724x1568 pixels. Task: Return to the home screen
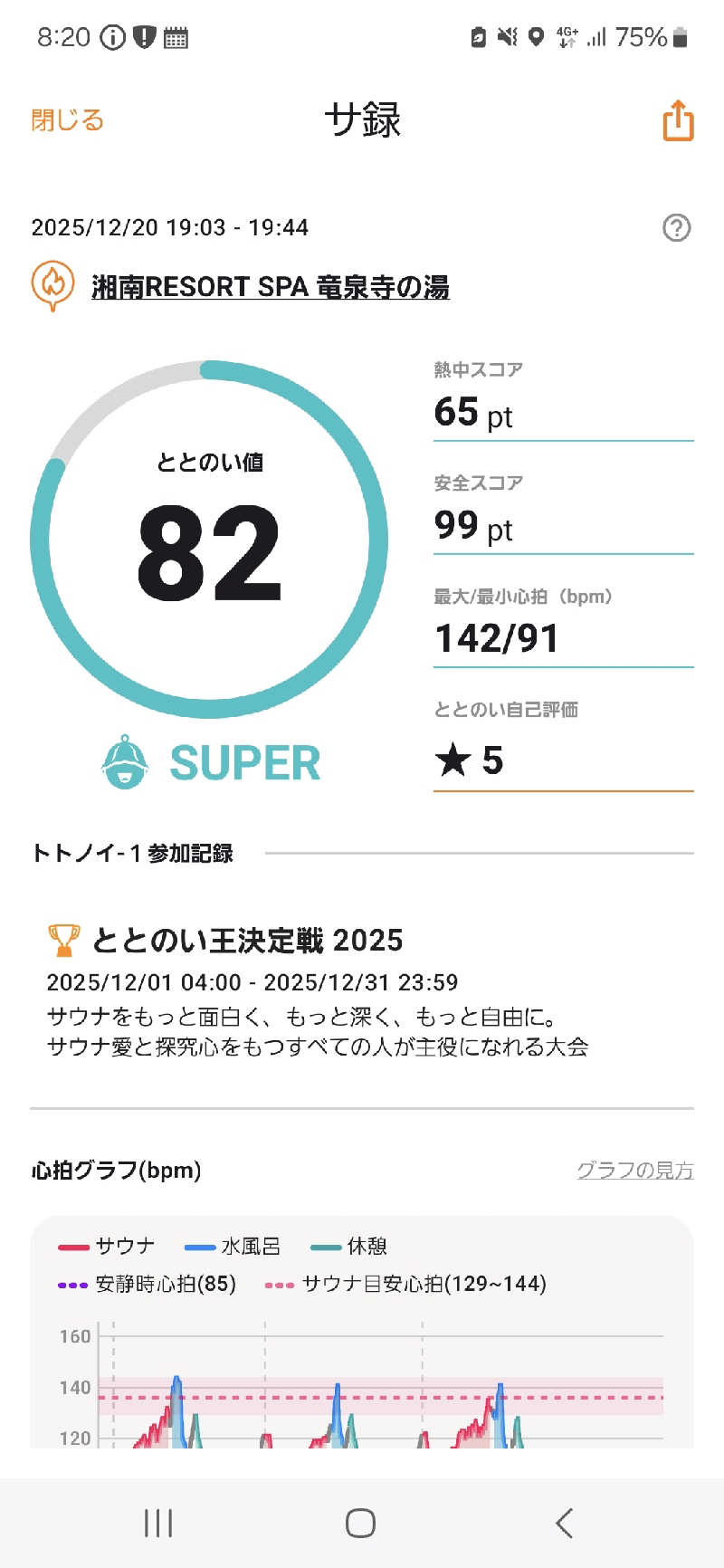[360, 1523]
